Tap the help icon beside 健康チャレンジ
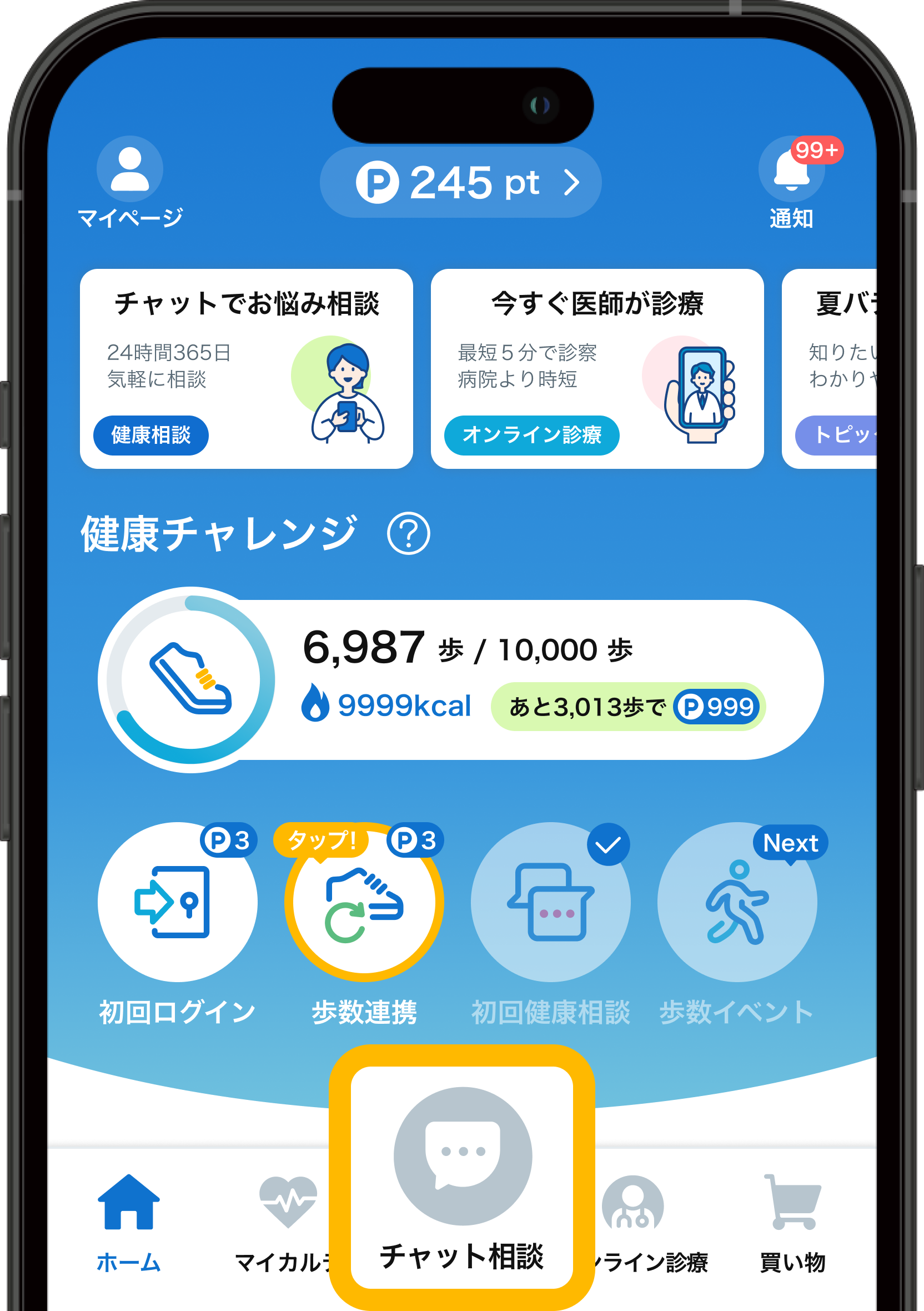 coord(408,533)
